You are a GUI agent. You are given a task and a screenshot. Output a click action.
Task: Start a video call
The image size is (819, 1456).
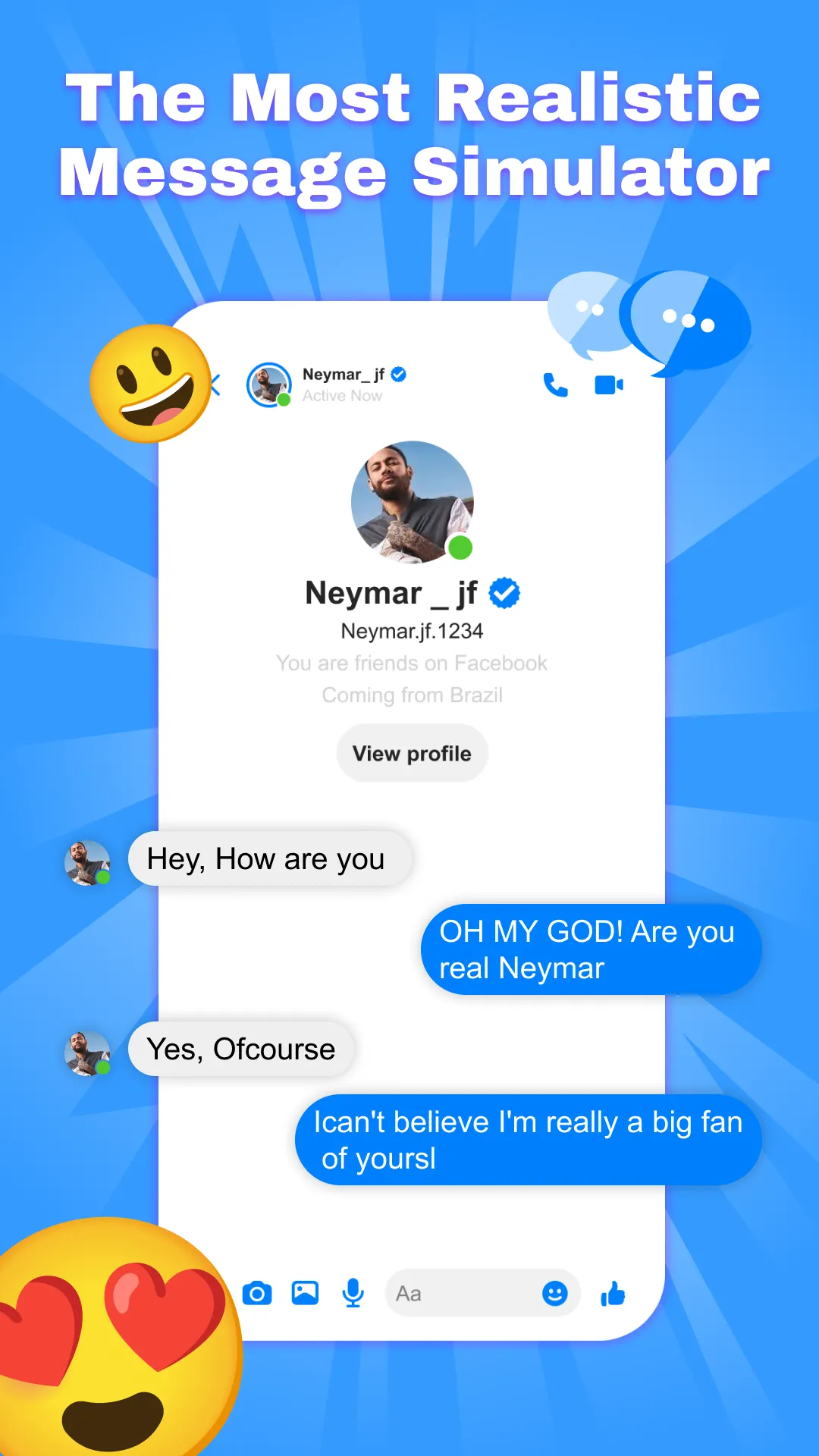[608, 385]
